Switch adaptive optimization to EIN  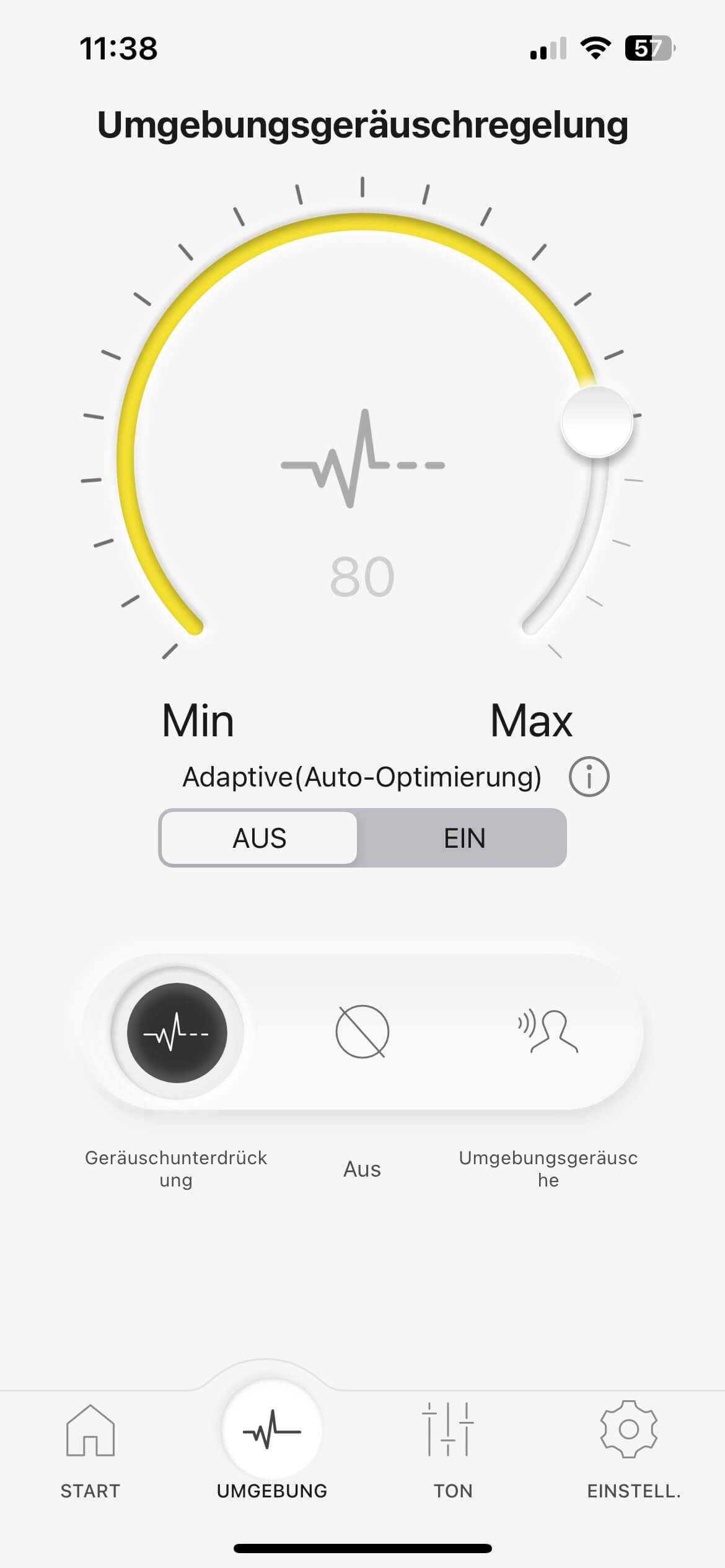464,838
